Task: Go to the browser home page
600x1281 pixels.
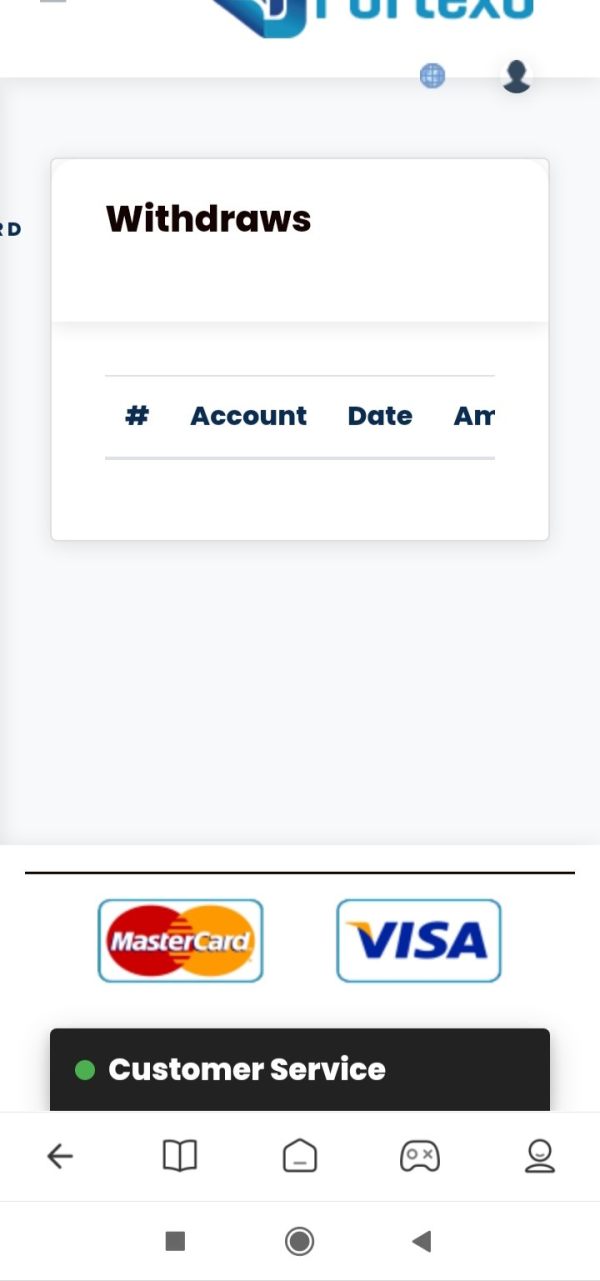Action: [x=300, y=1157]
